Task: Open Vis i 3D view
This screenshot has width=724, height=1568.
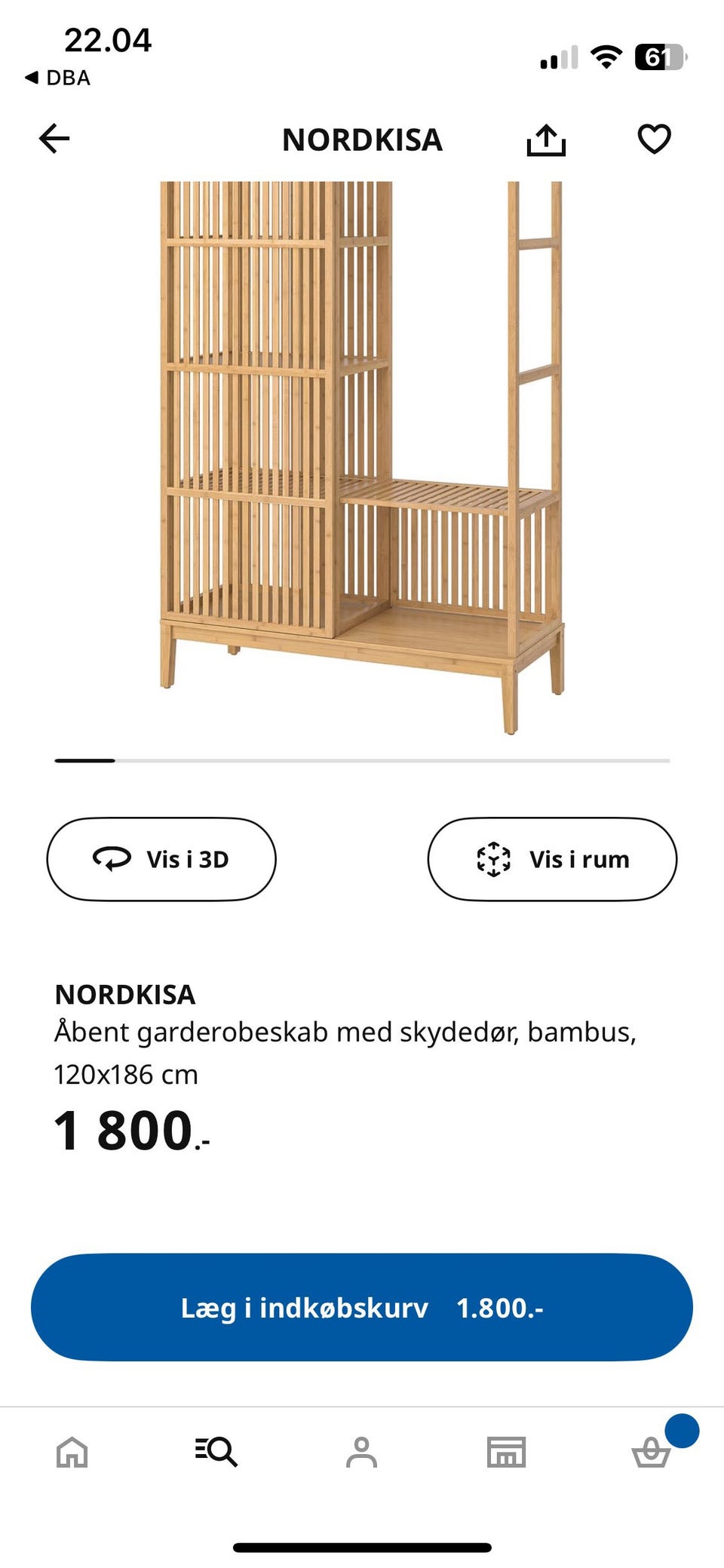Action: click(161, 858)
